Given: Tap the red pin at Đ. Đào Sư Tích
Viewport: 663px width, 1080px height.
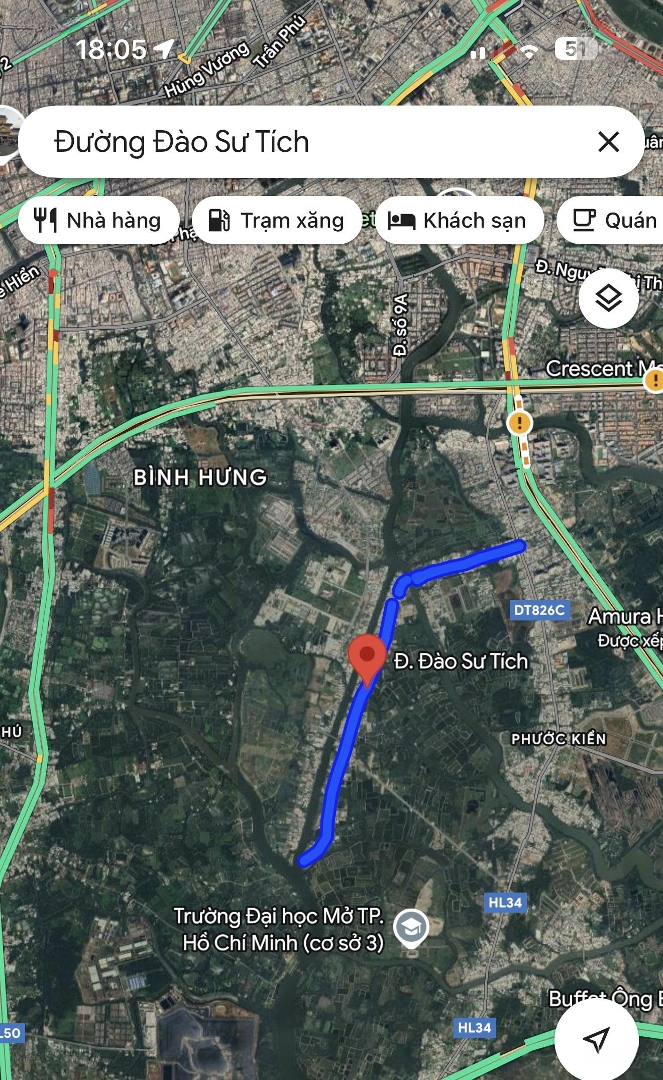Looking at the screenshot, I should click(x=367, y=658).
